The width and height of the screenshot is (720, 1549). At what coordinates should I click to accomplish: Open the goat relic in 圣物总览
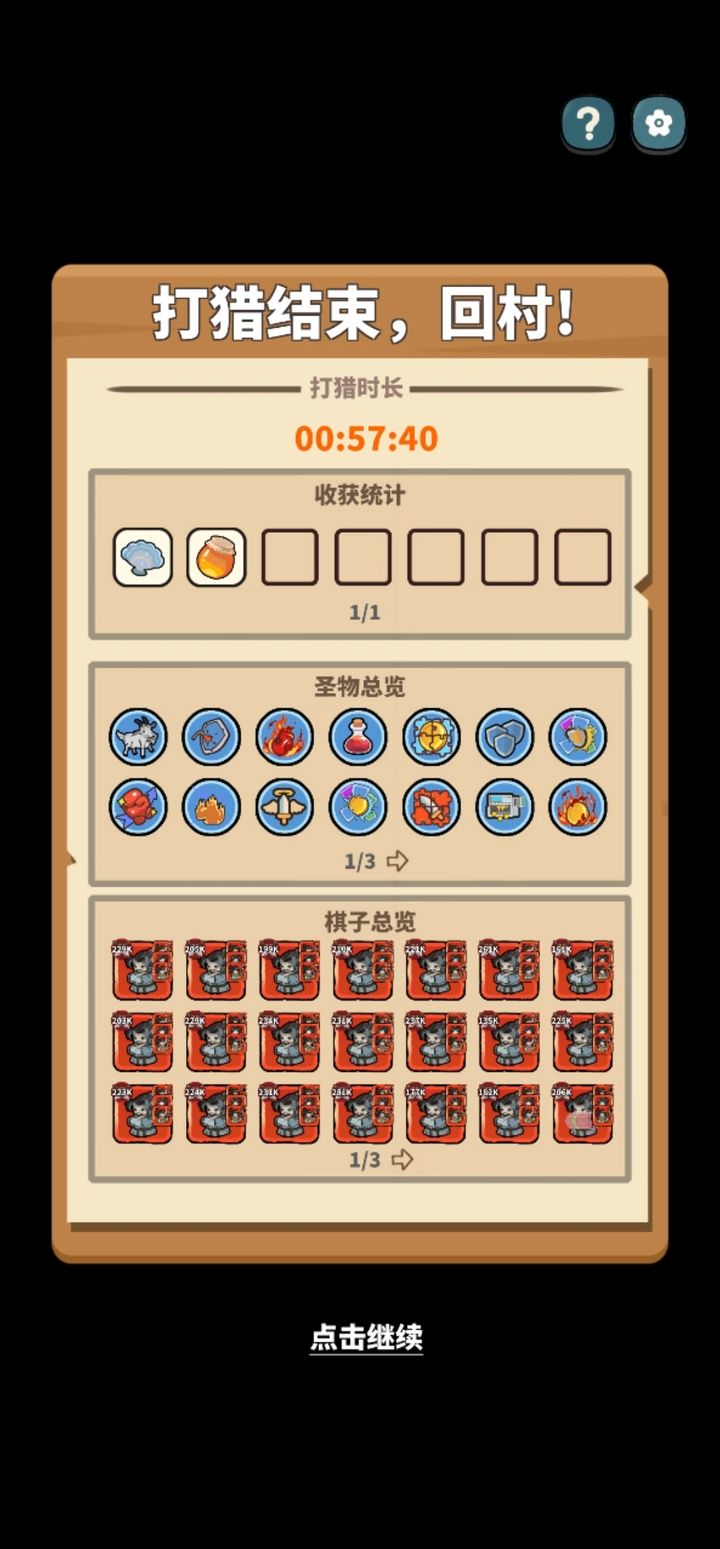click(x=138, y=737)
